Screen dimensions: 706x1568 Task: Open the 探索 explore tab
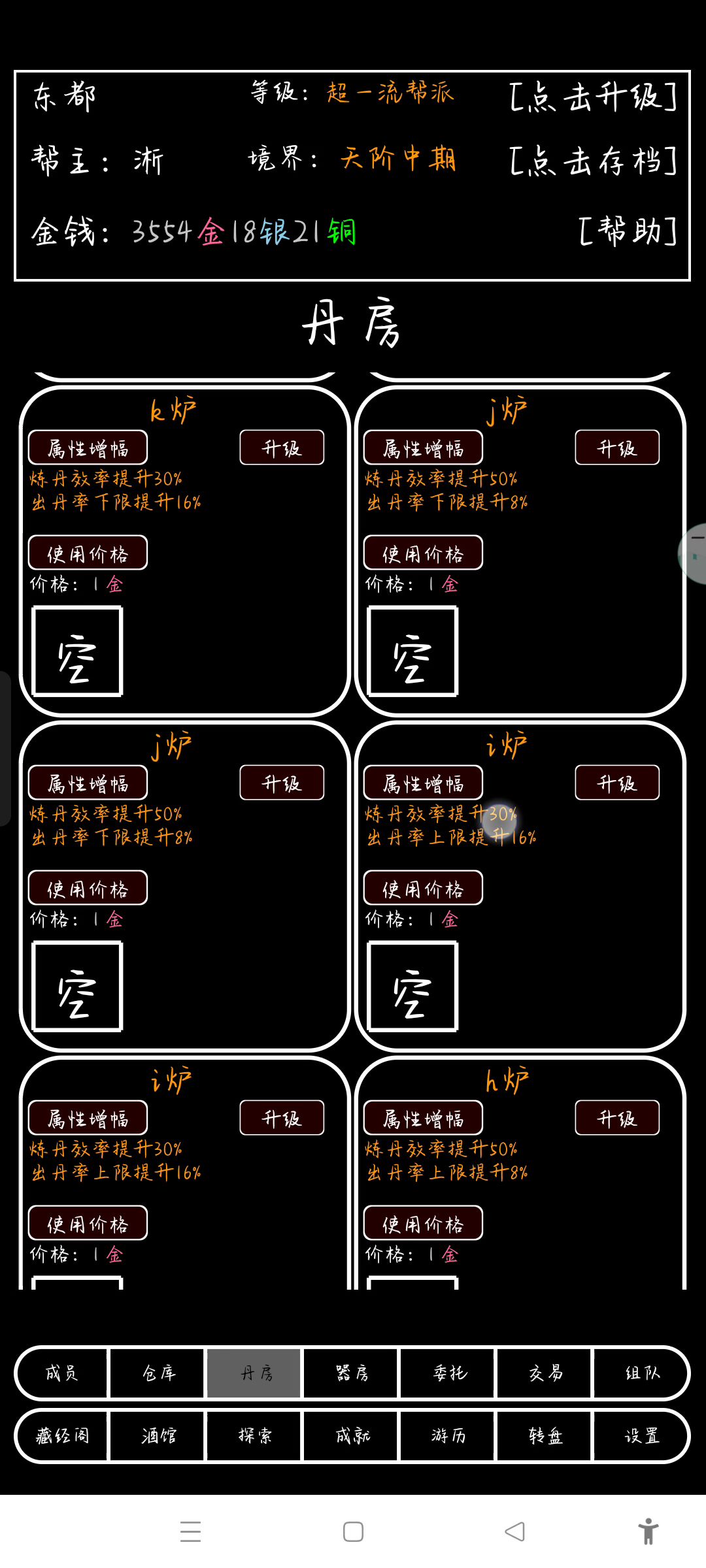coord(255,1435)
